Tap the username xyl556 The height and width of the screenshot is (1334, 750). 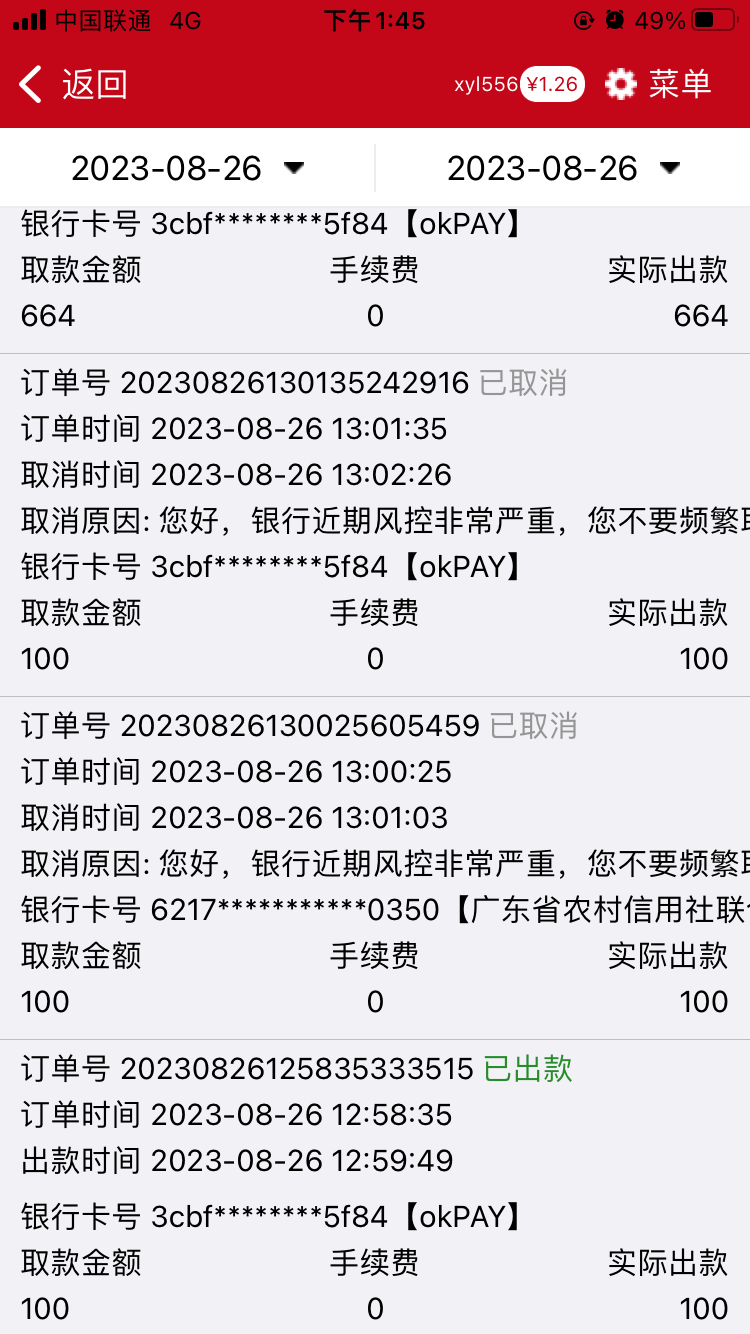pos(487,84)
